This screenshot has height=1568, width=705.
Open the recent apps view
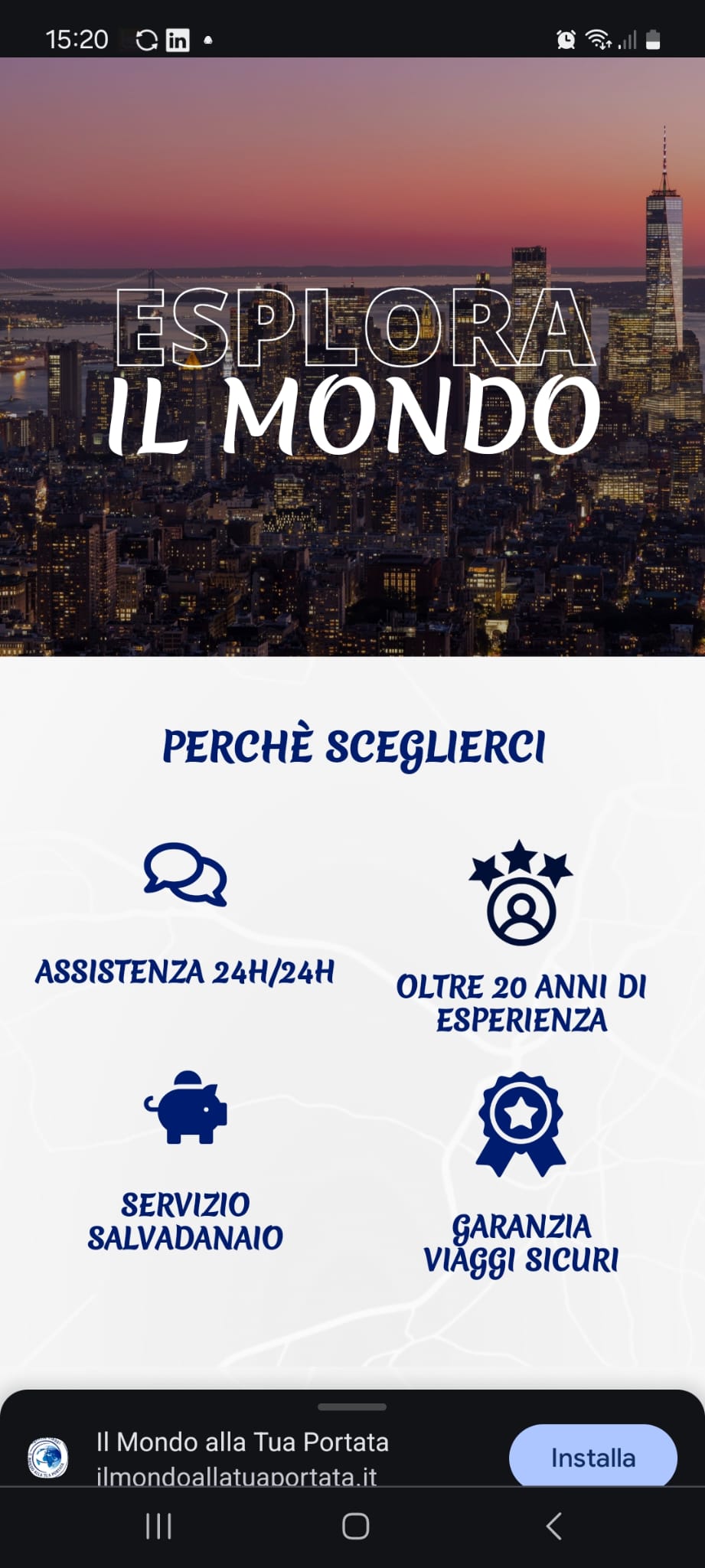[158, 1526]
